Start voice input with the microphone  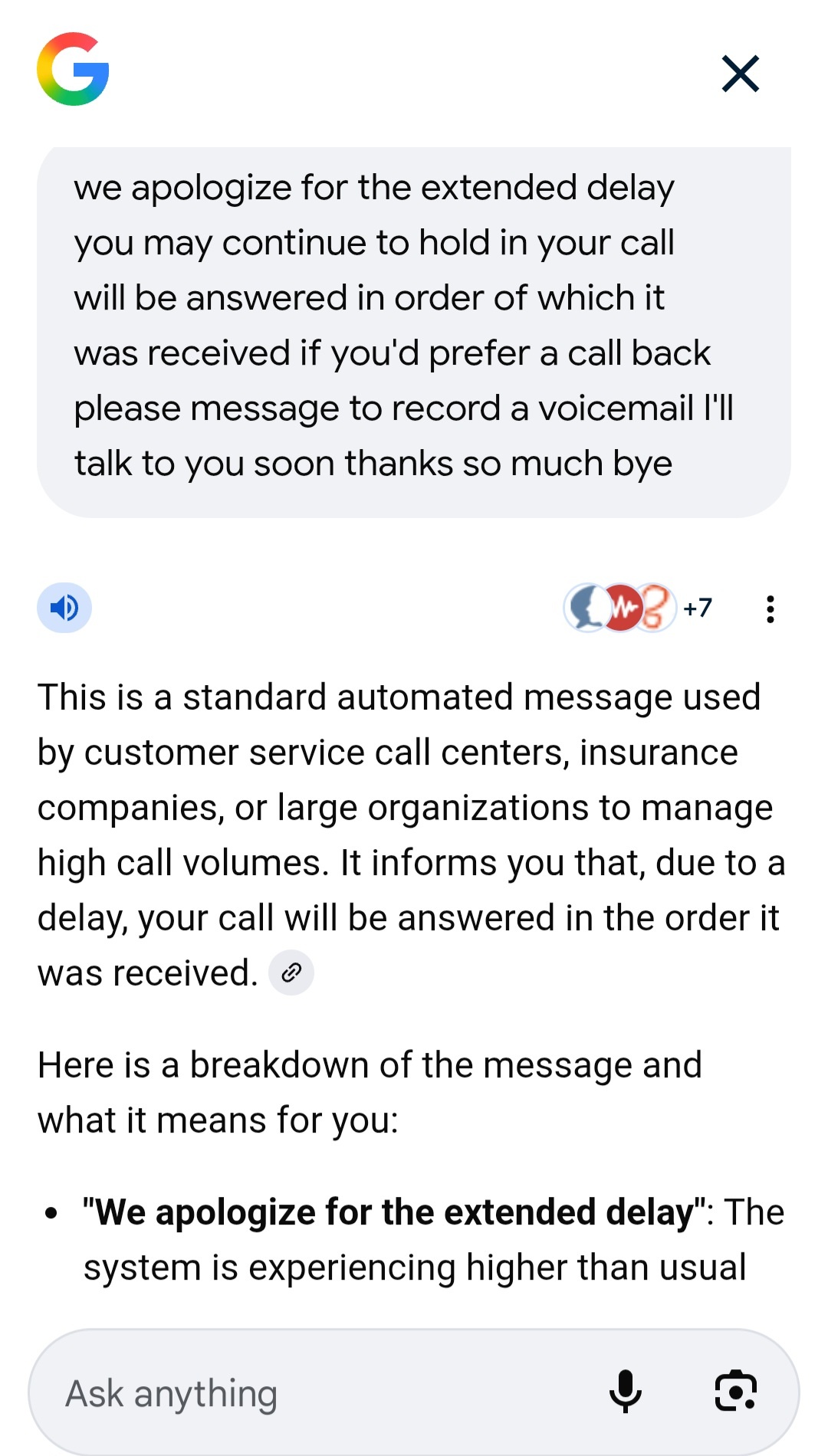(626, 1392)
